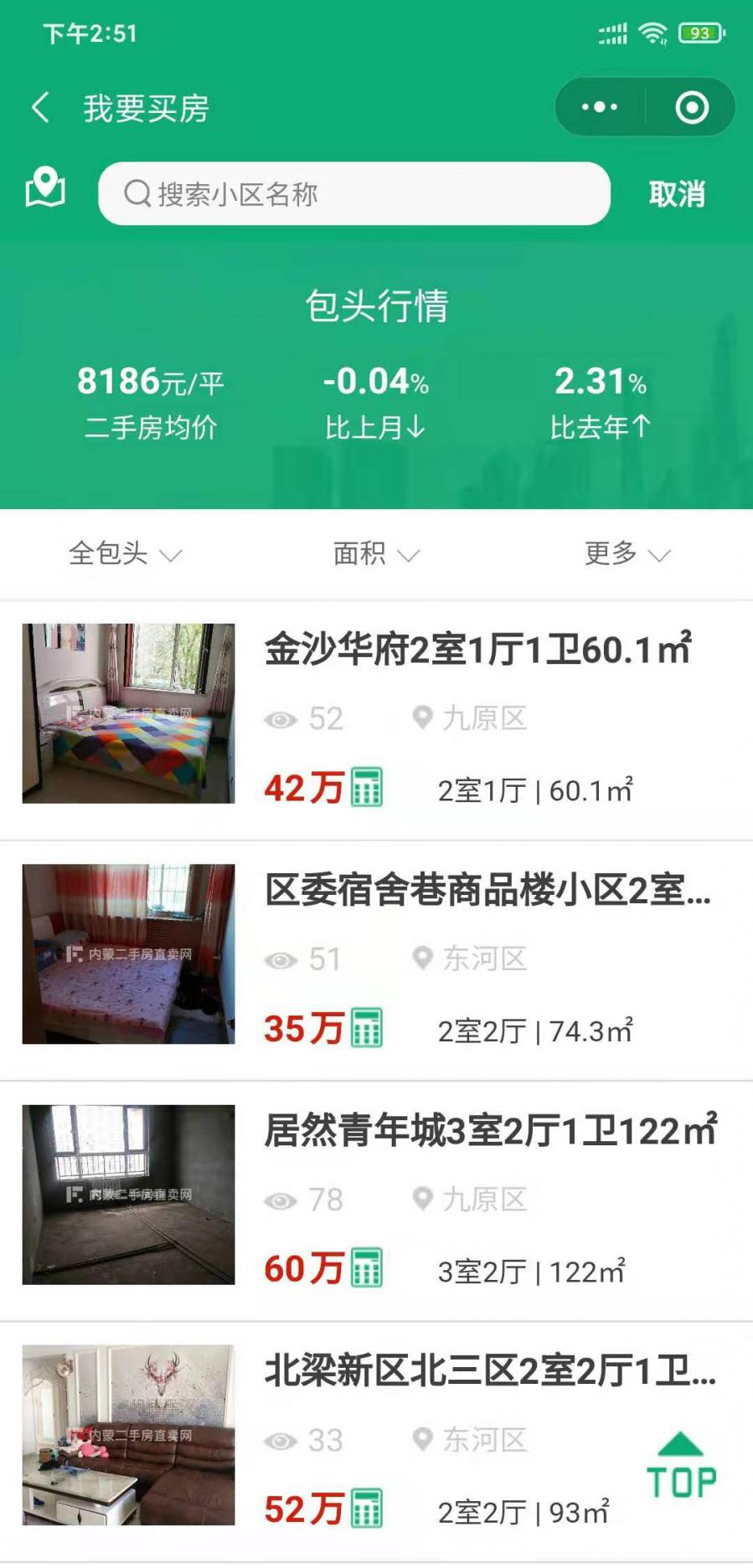The image size is (753, 1568).
Task: Open mortgage calculator beside 35万
Action: click(x=367, y=1028)
